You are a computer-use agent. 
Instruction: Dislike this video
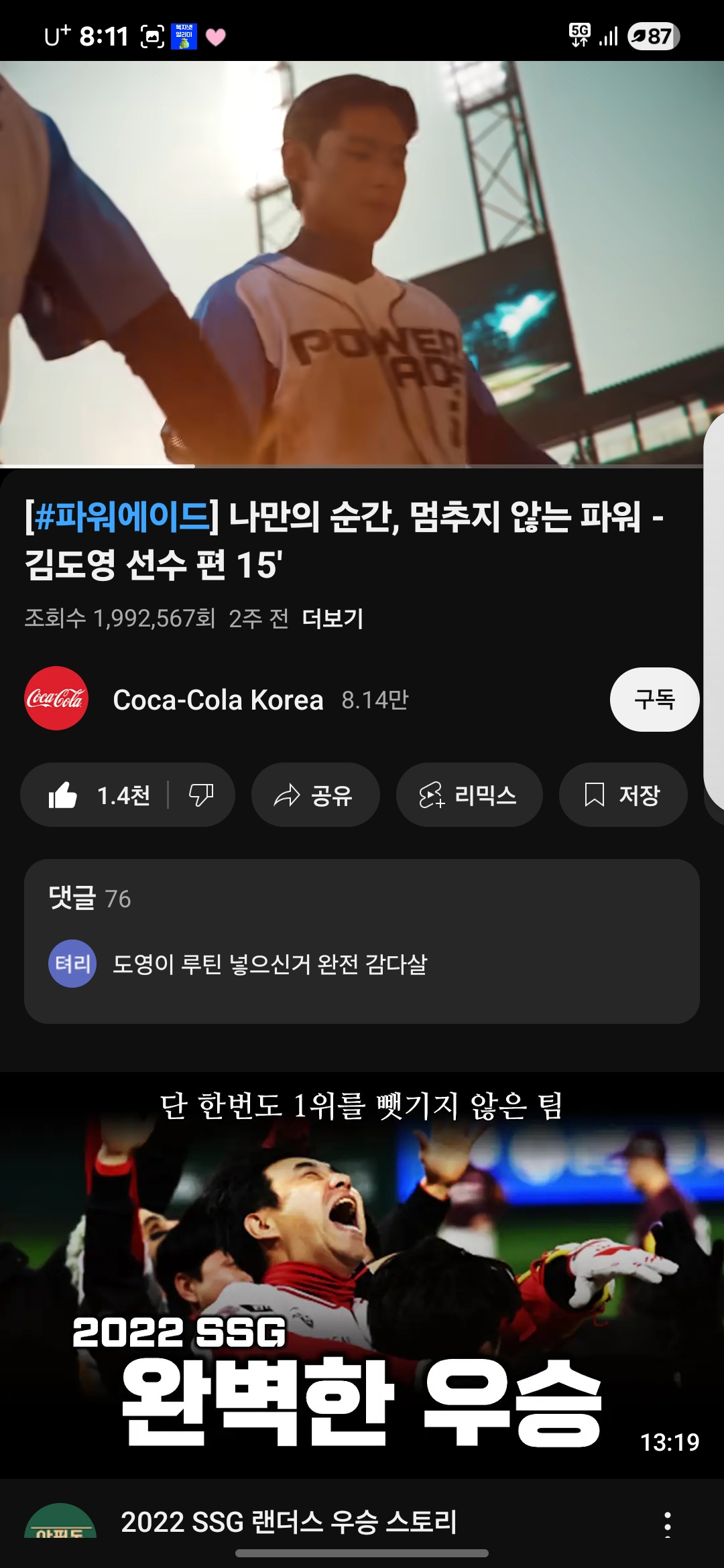click(x=201, y=795)
